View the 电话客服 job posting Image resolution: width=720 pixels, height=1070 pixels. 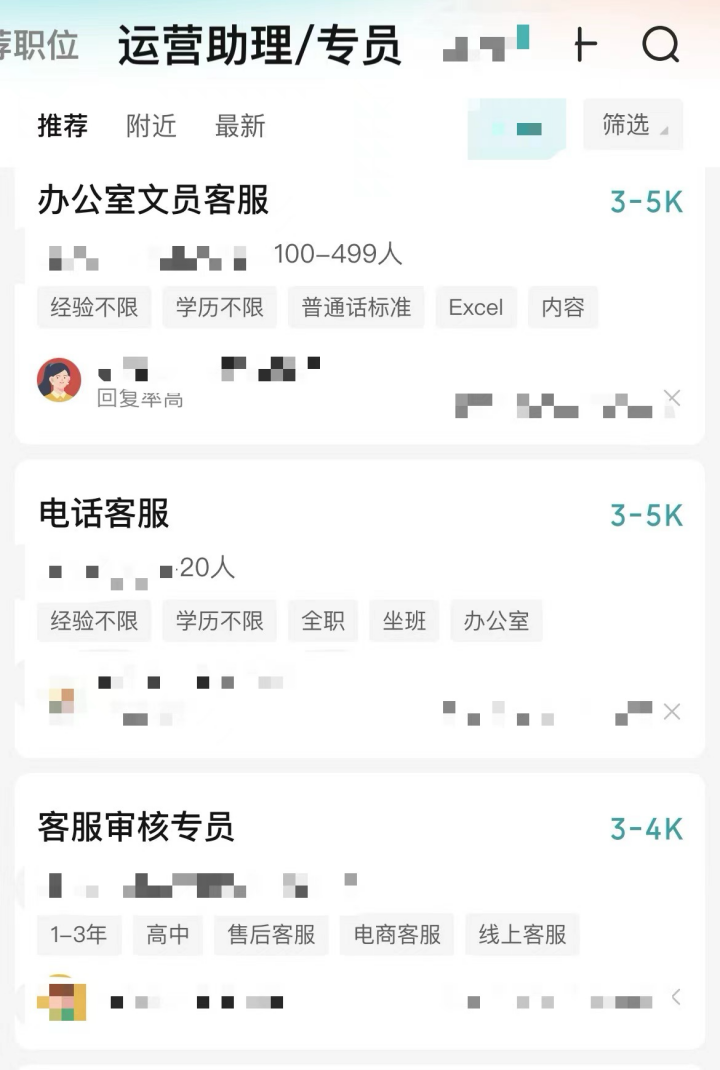[x=104, y=514]
